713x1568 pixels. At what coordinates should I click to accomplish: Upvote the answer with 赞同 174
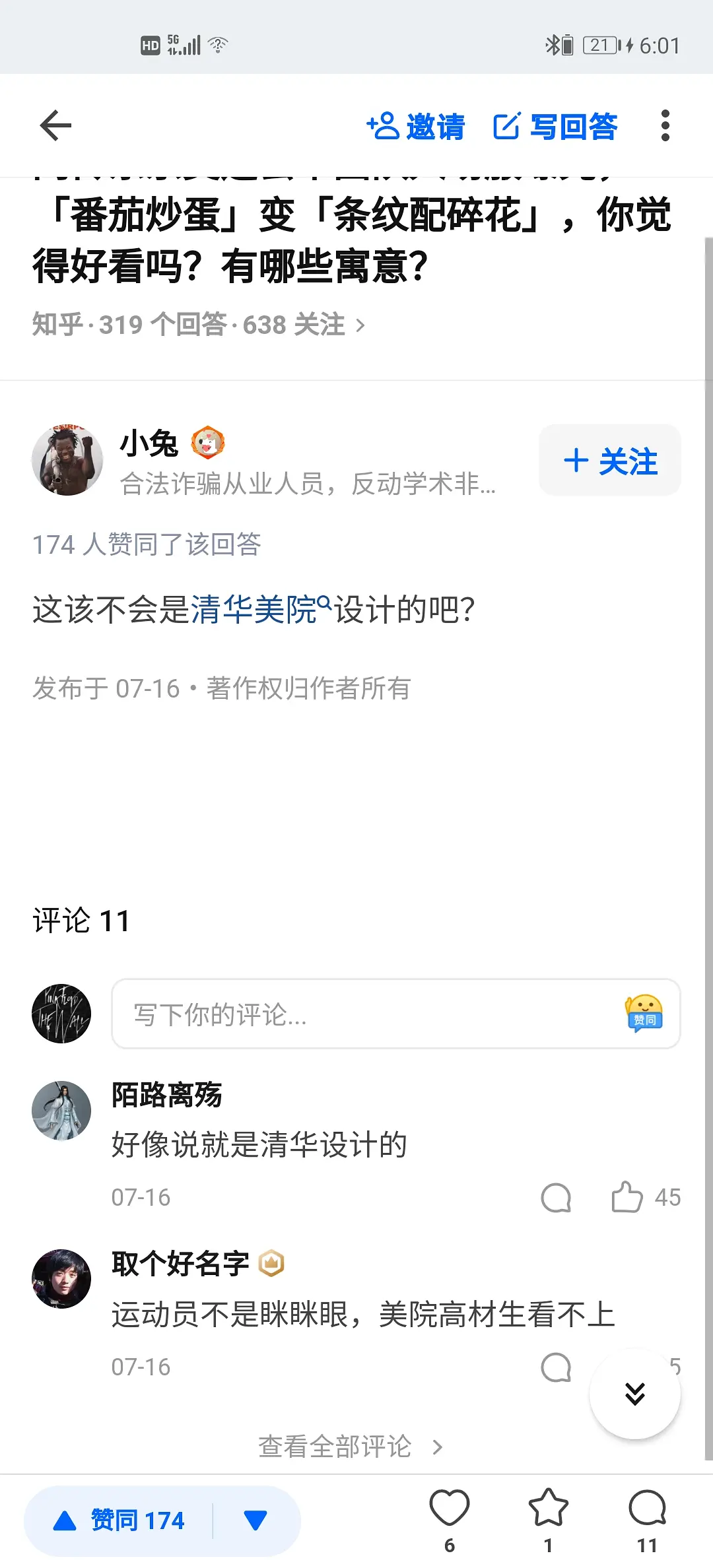119,1520
